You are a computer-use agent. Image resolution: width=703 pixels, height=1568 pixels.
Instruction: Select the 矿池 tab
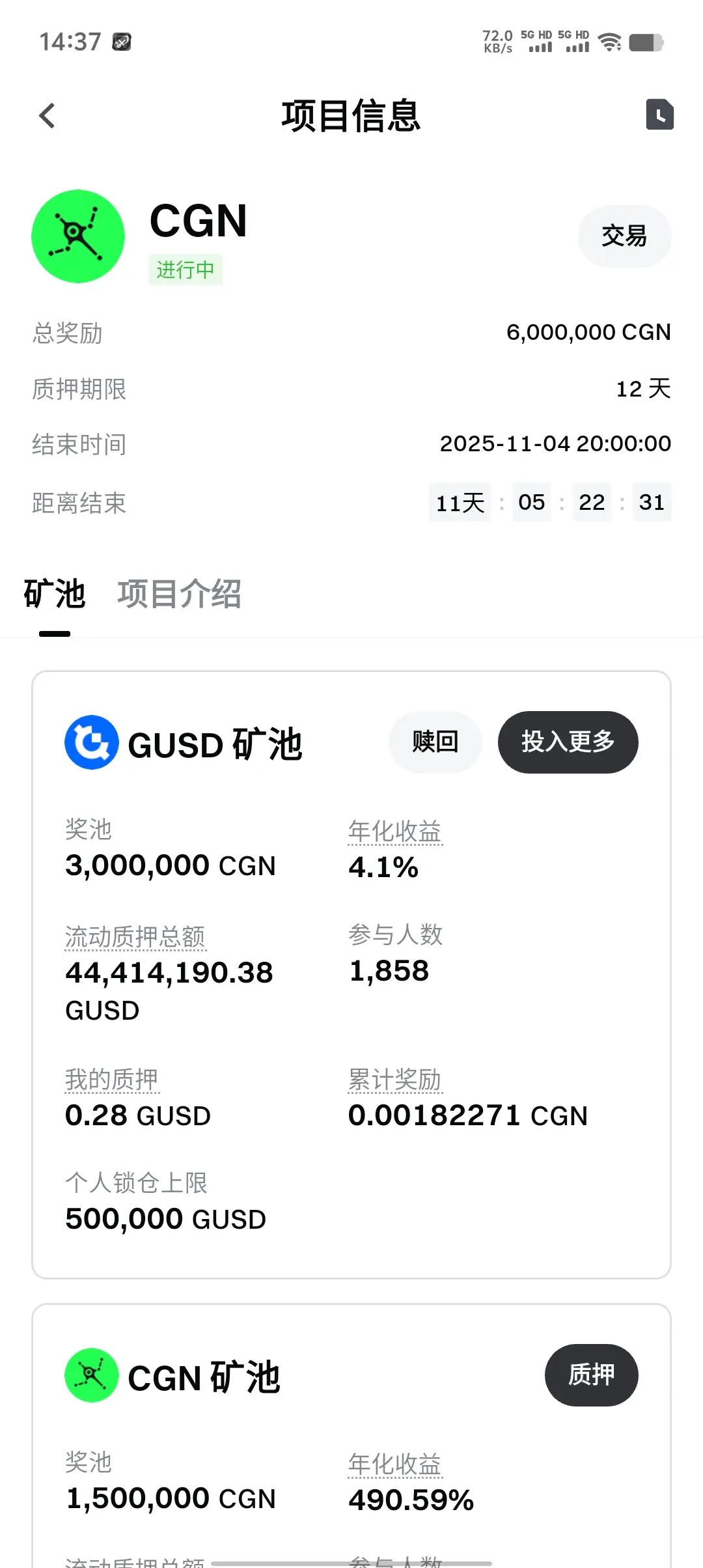click(x=55, y=594)
